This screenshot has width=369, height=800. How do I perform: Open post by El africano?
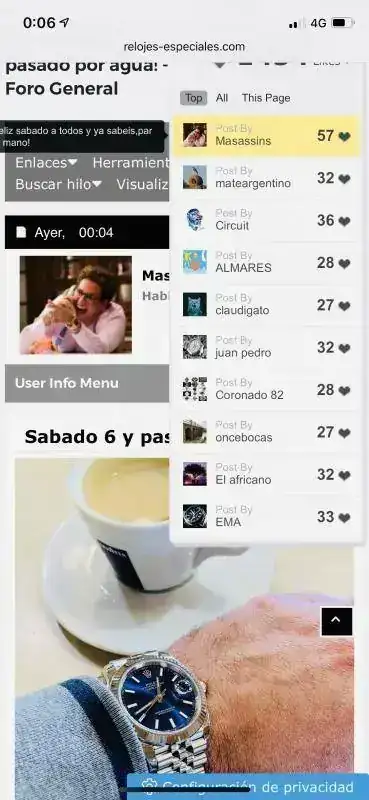click(267, 474)
